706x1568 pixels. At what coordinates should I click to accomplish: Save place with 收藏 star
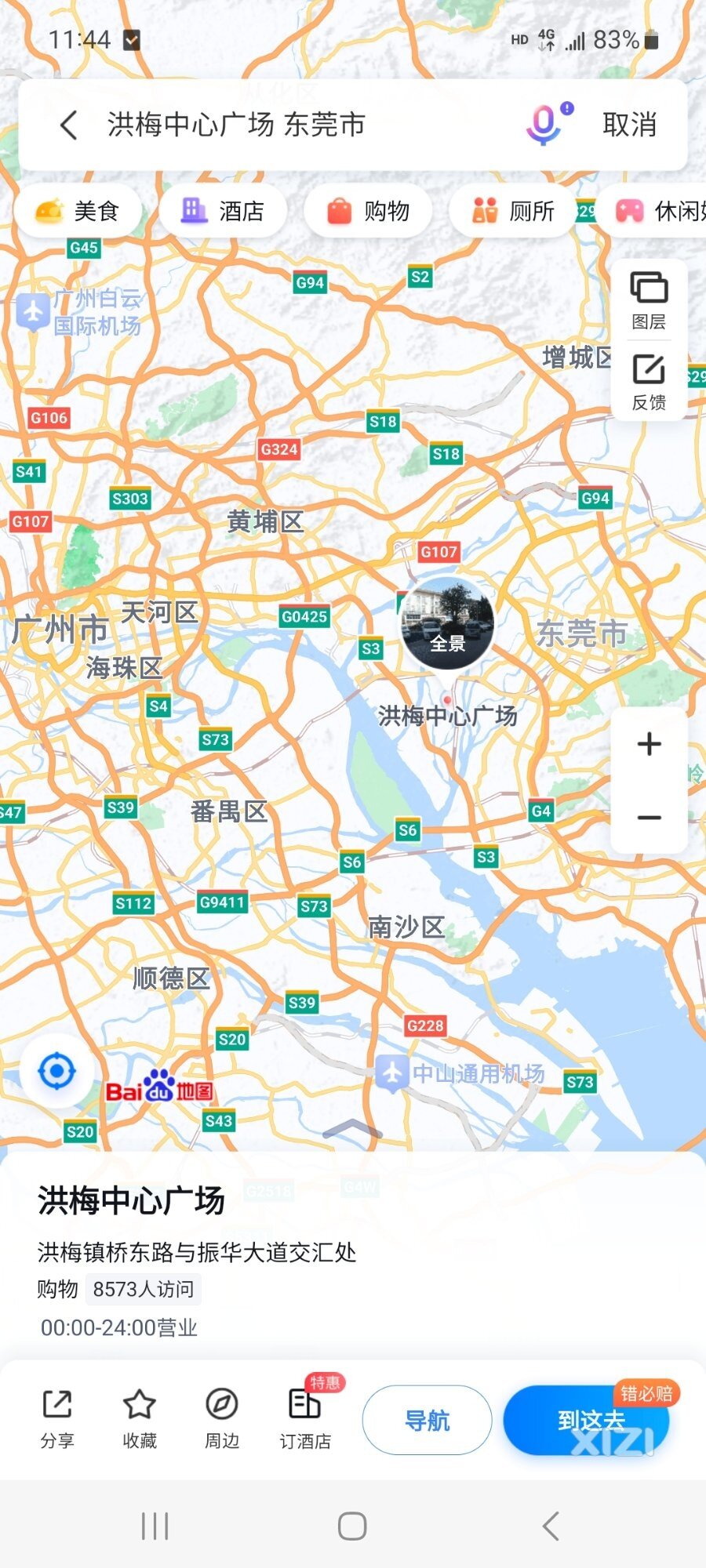click(140, 1418)
